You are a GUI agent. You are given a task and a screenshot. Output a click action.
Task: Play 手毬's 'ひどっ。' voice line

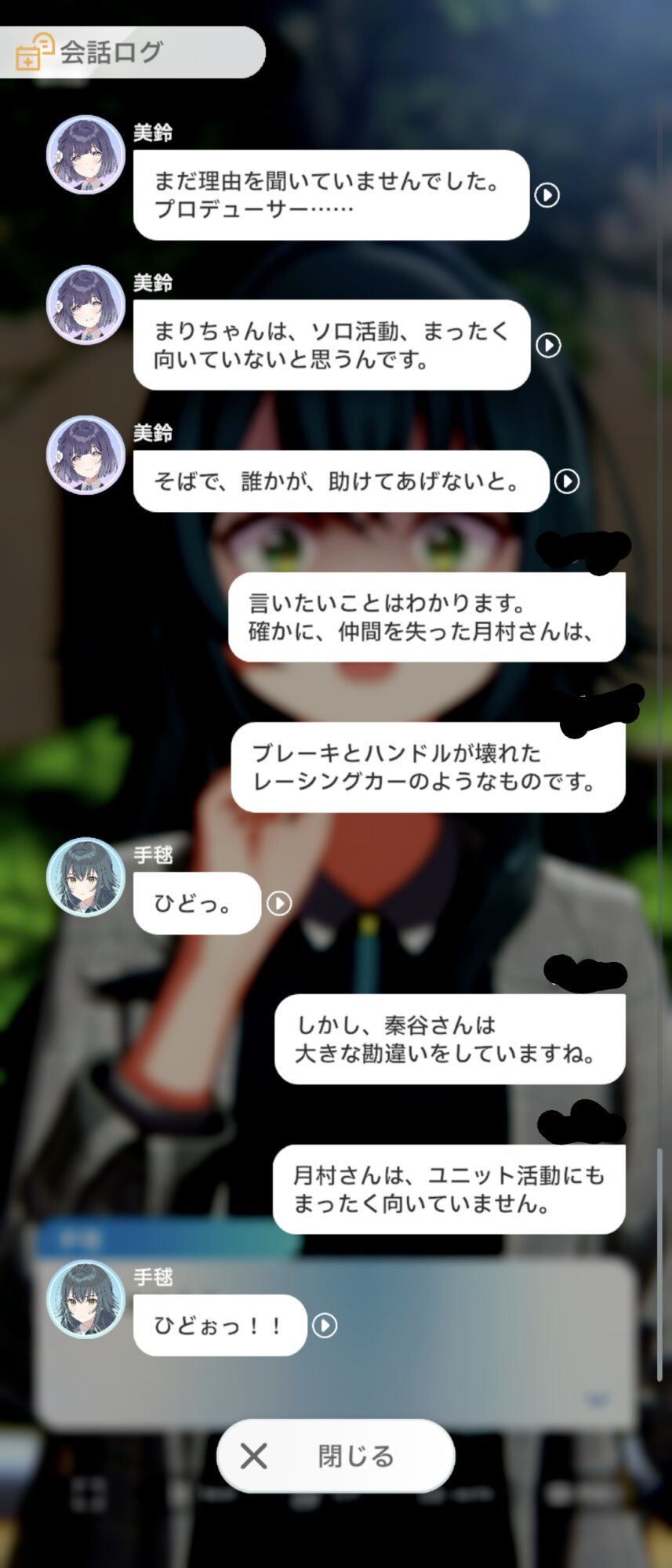279,903
